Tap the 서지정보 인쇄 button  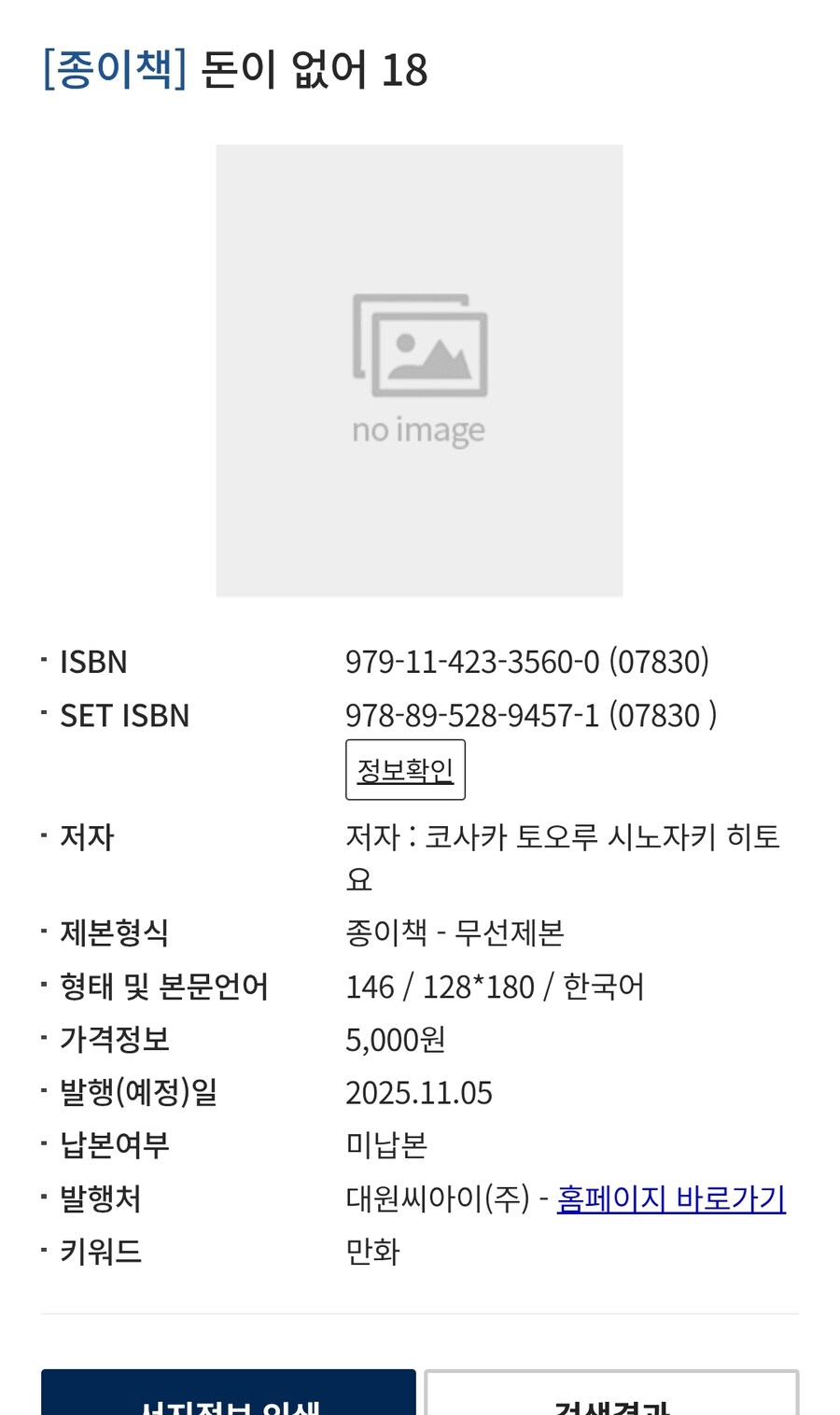coord(229,1397)
